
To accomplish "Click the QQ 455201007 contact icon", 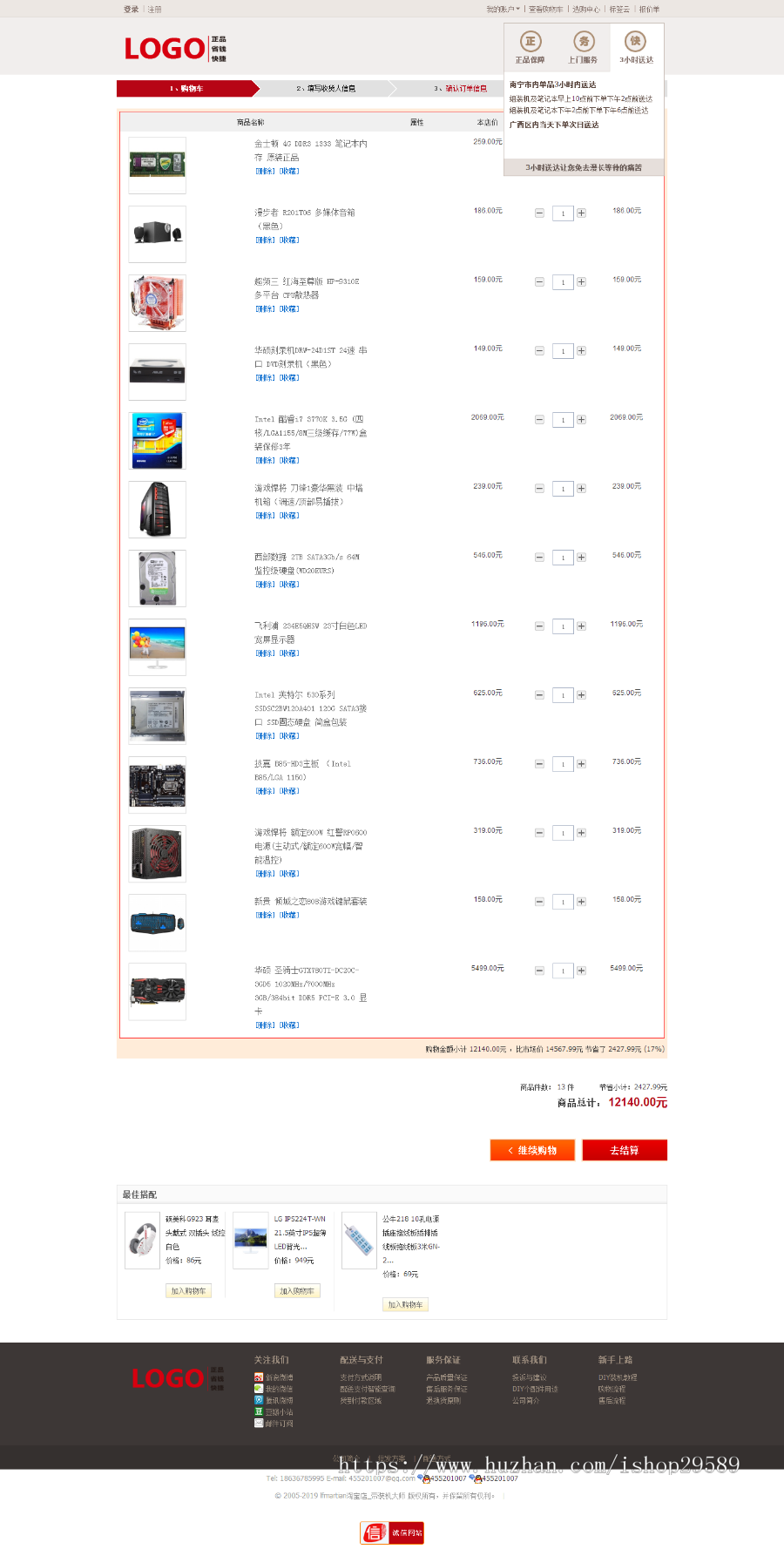I will tap(427, 1480).
